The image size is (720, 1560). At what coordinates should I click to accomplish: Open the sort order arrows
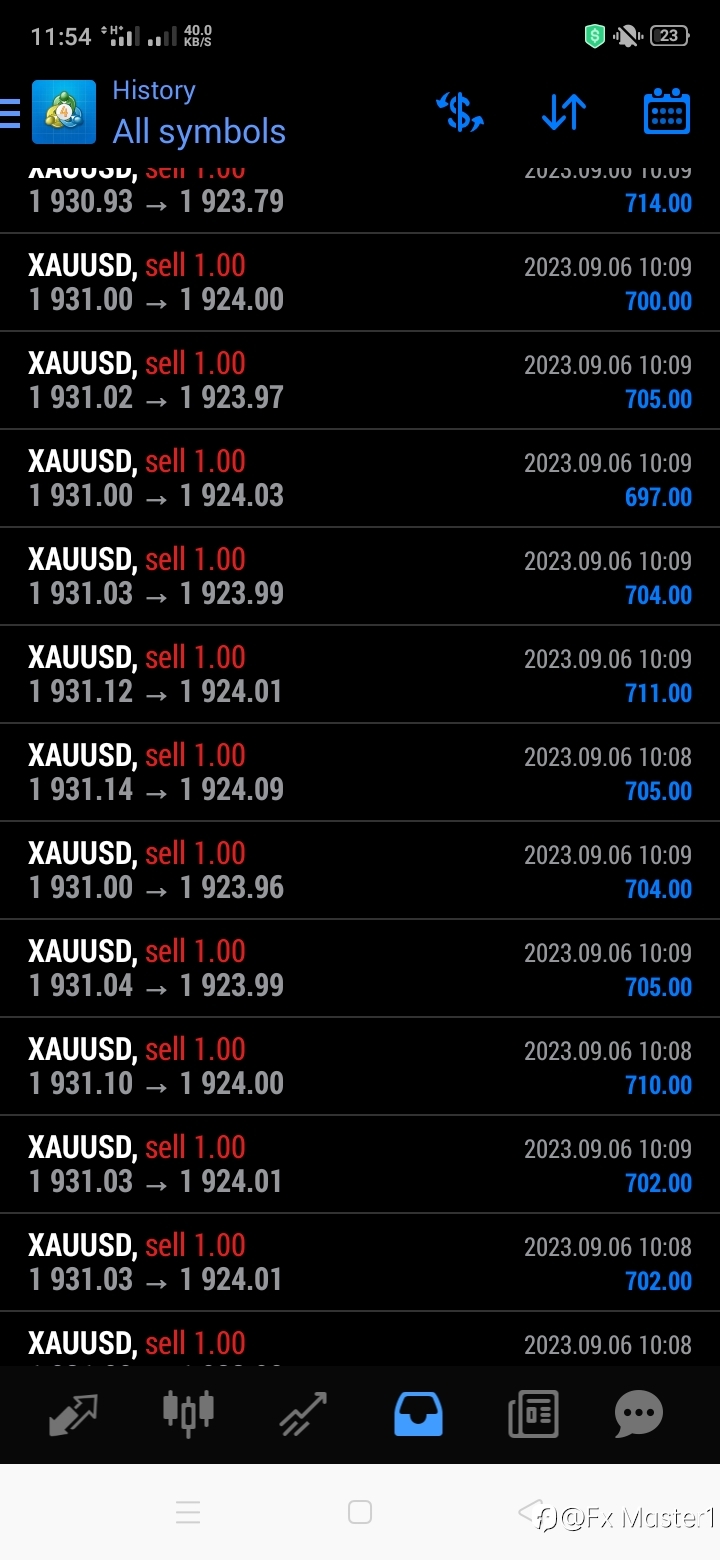tap(564, 112)
